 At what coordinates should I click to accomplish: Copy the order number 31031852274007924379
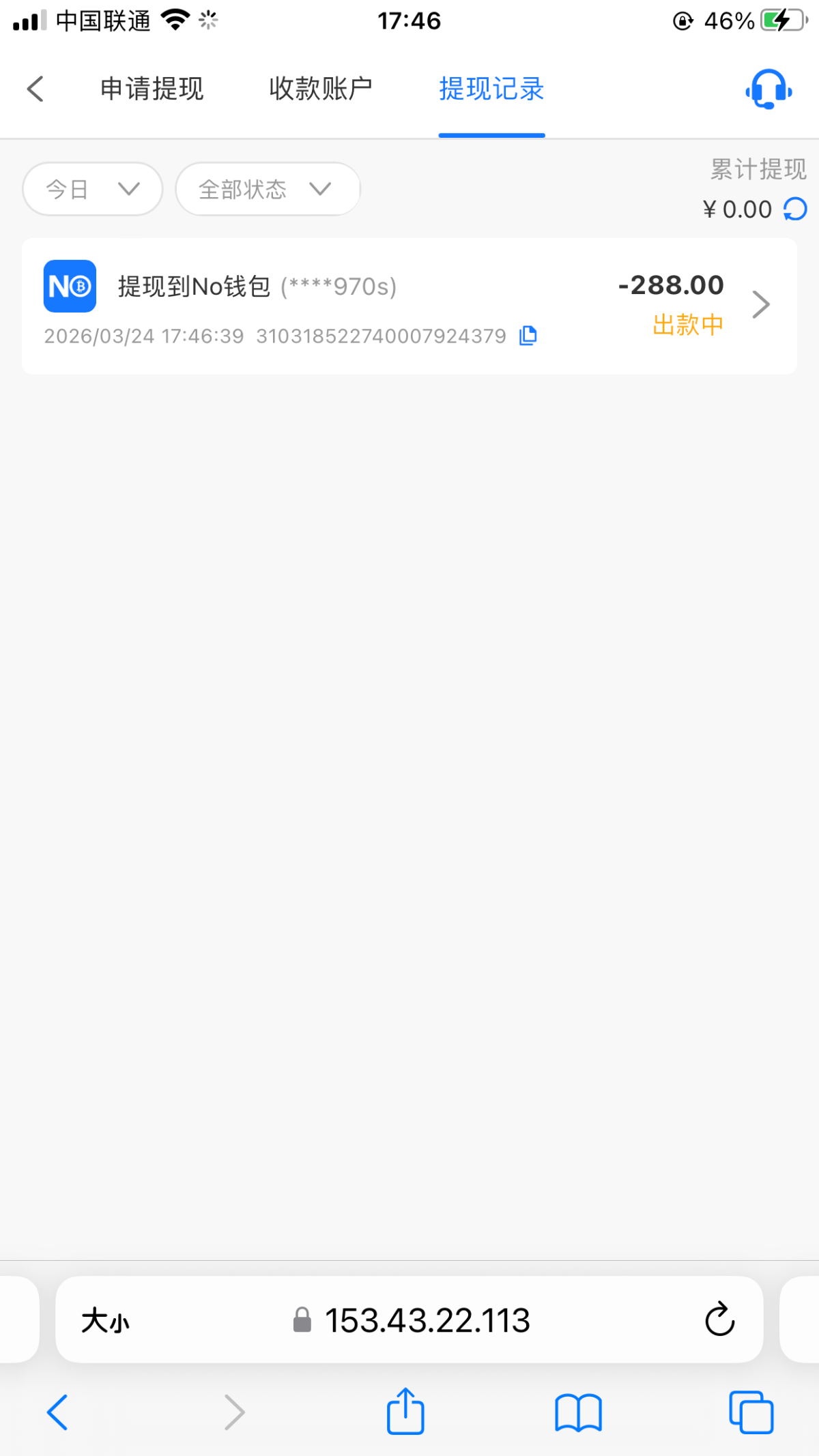[x=528, y=336]
